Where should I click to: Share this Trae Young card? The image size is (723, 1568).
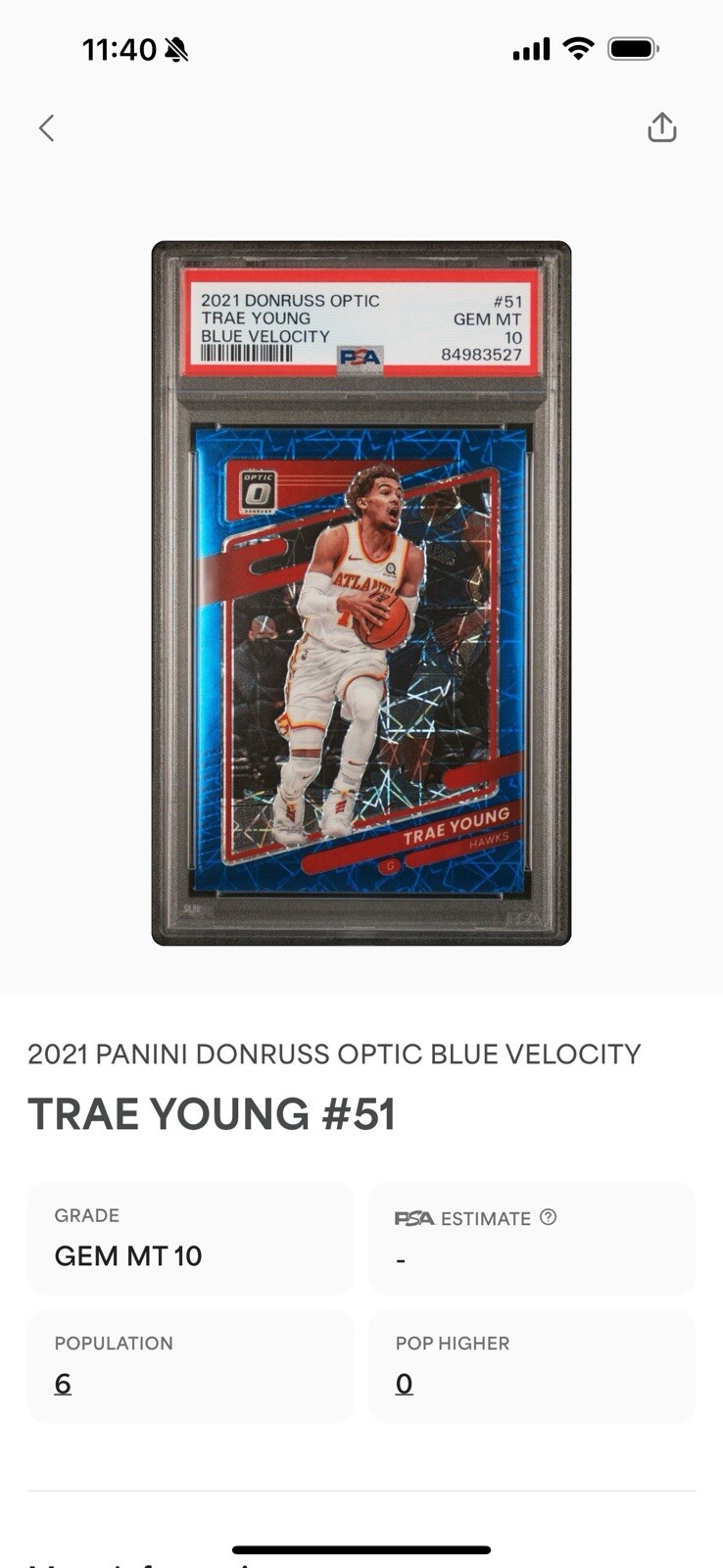662,127
